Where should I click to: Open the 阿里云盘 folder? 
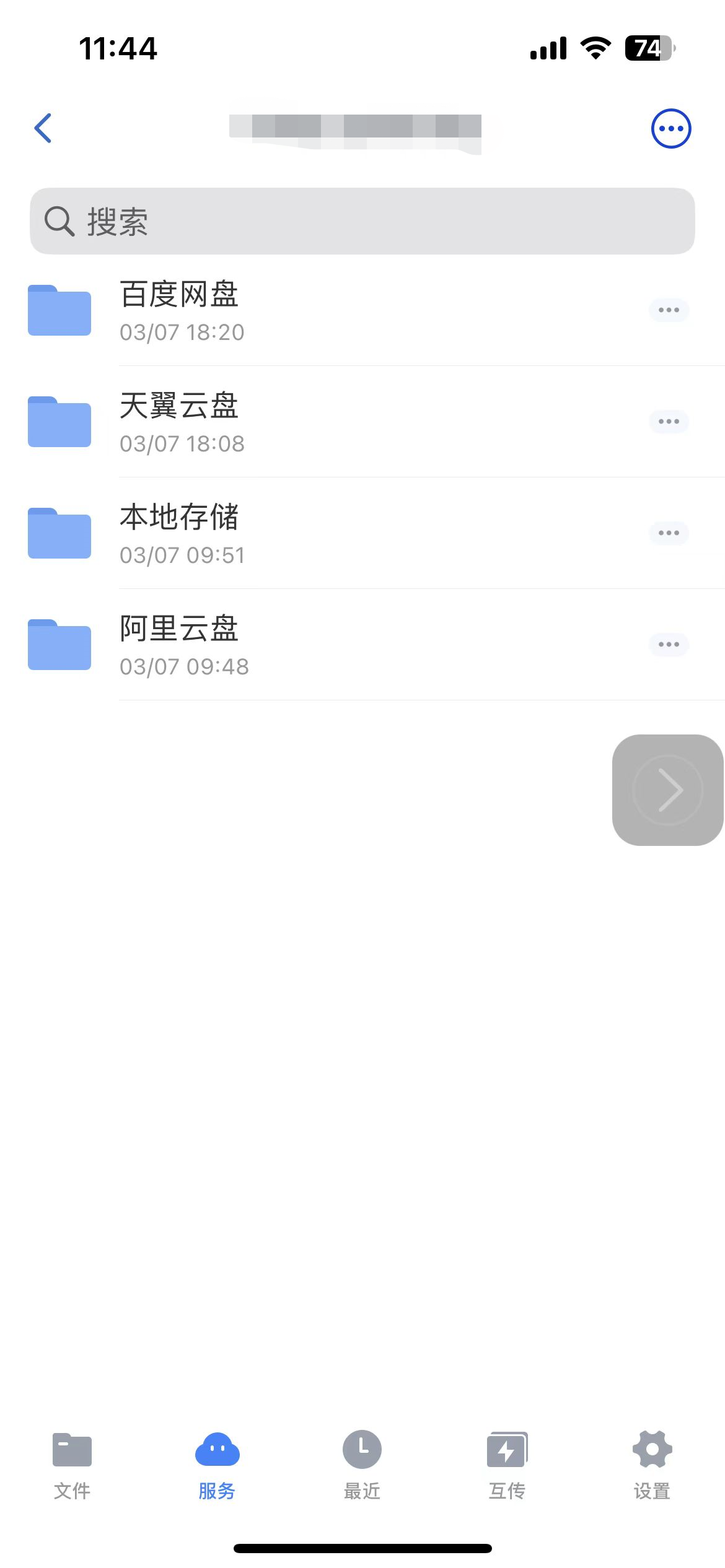[362, 645]
